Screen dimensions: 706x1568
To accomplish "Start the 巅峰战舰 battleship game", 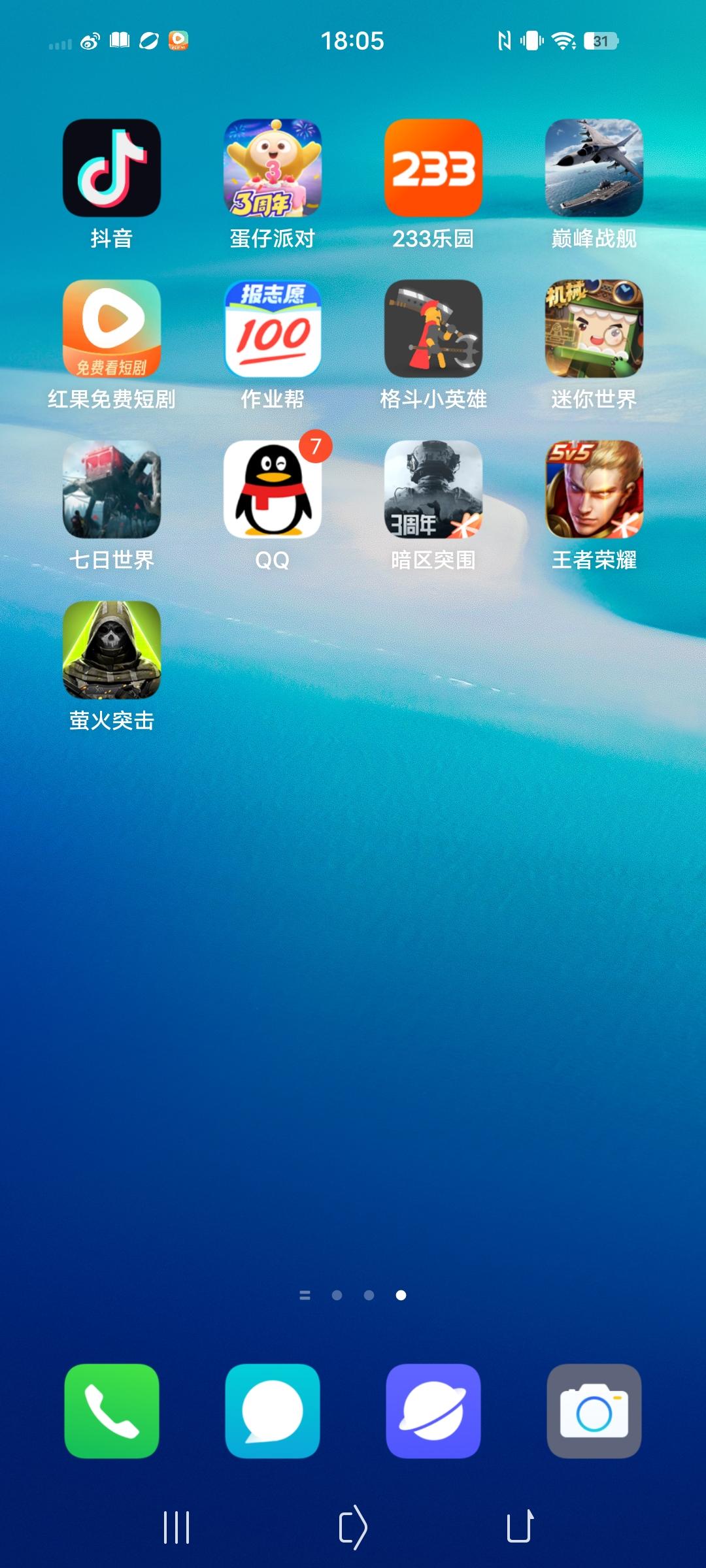I will point(592,169).
